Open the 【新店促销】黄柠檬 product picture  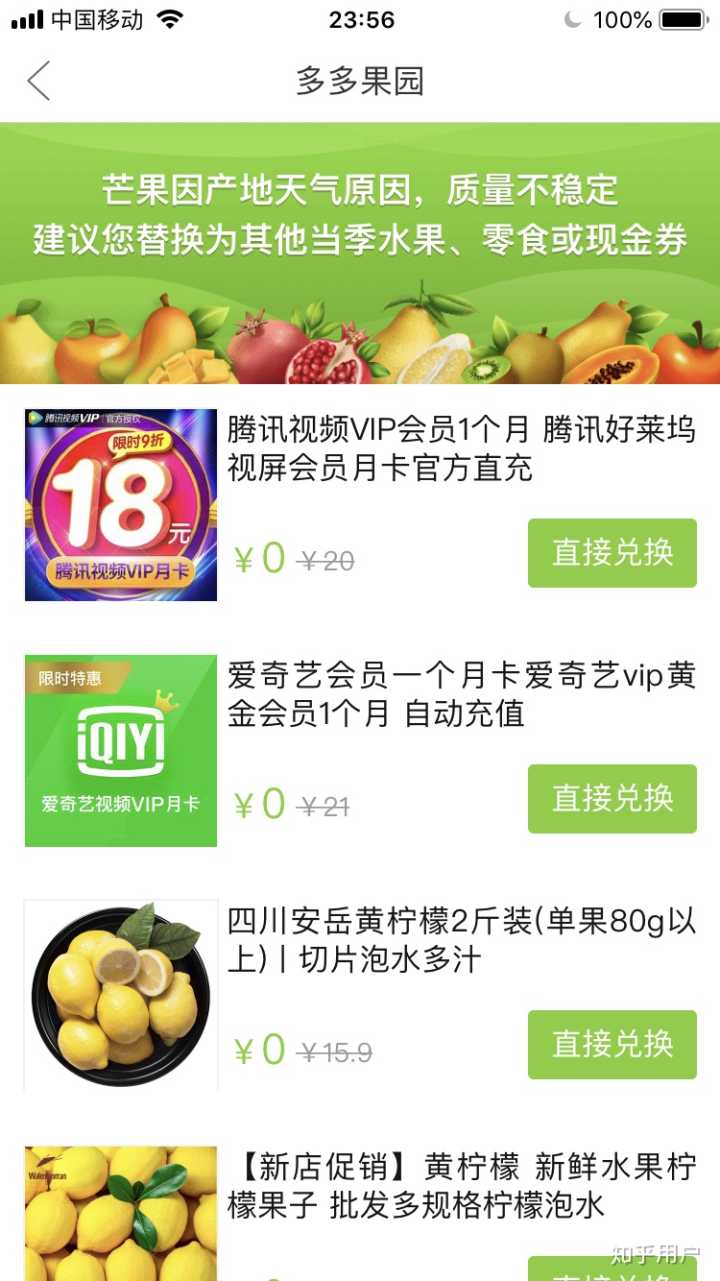pos(121,1213)
